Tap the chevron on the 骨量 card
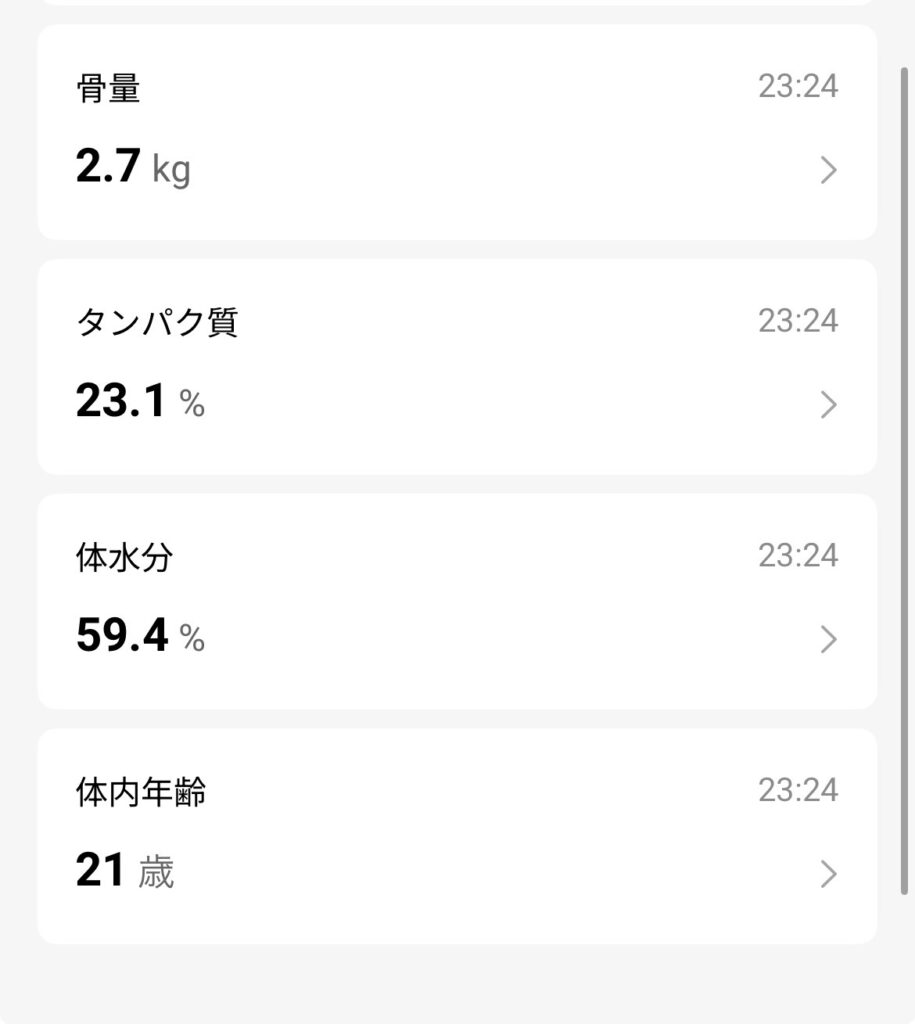The height and width of the screenshot is (1024, 915). tap(828, 170)
